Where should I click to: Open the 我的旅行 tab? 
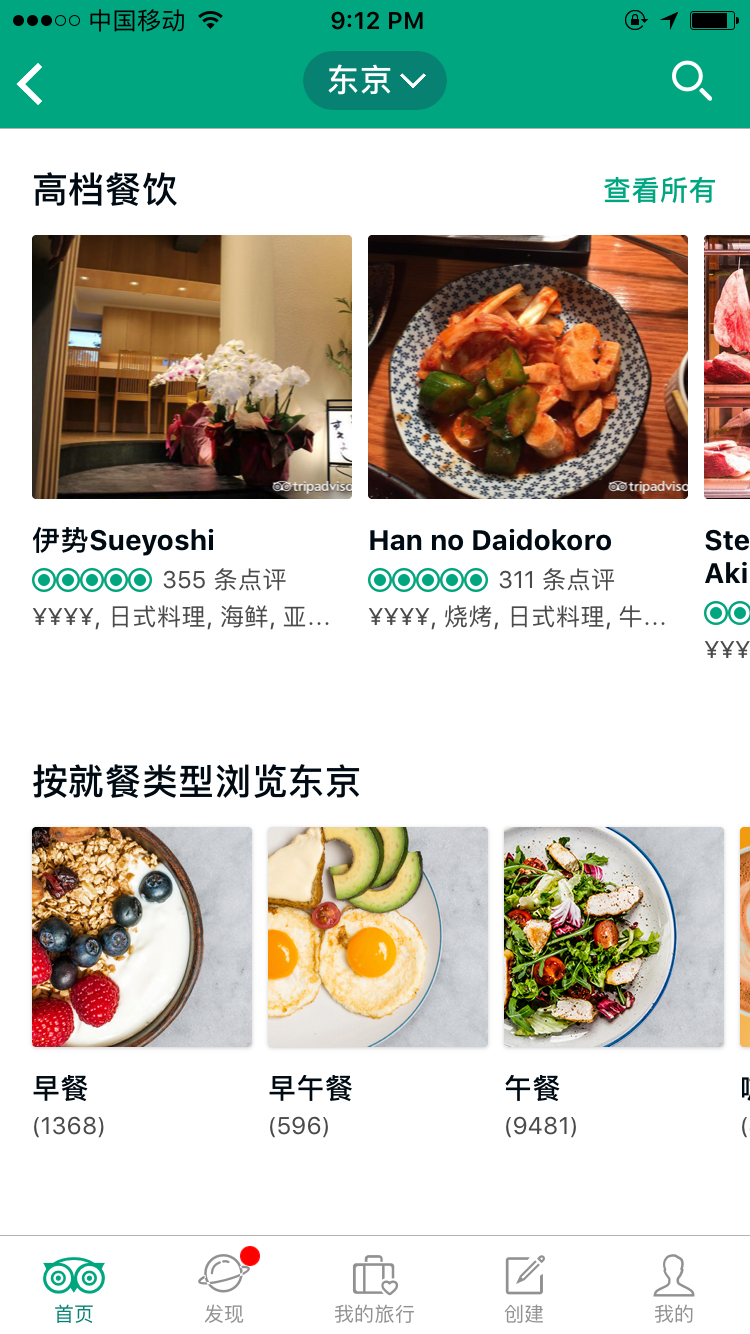(374, 1288)
